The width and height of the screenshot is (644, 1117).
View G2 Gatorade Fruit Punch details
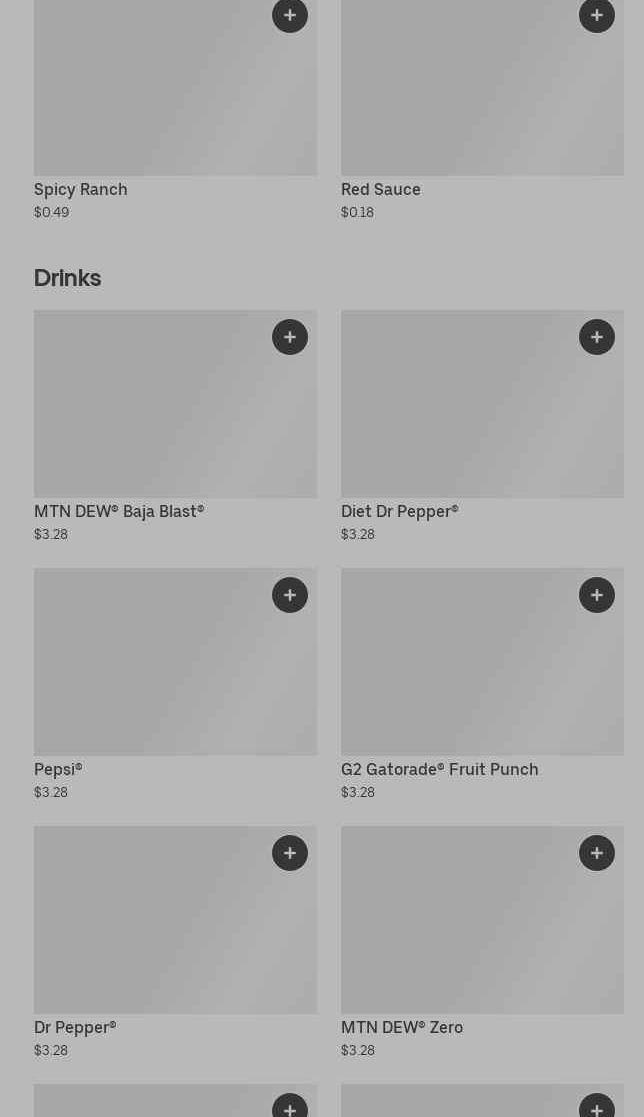pos(482,684)
